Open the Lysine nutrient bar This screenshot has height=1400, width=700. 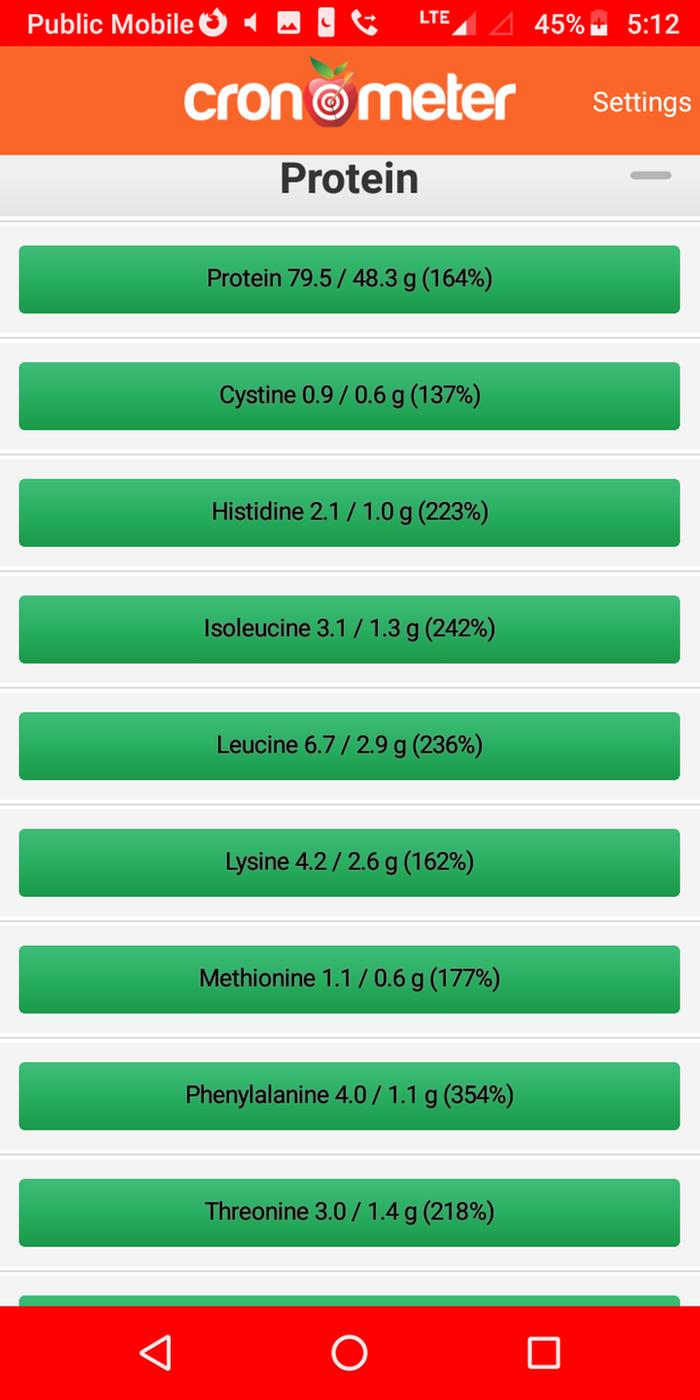tap(349, 862)
